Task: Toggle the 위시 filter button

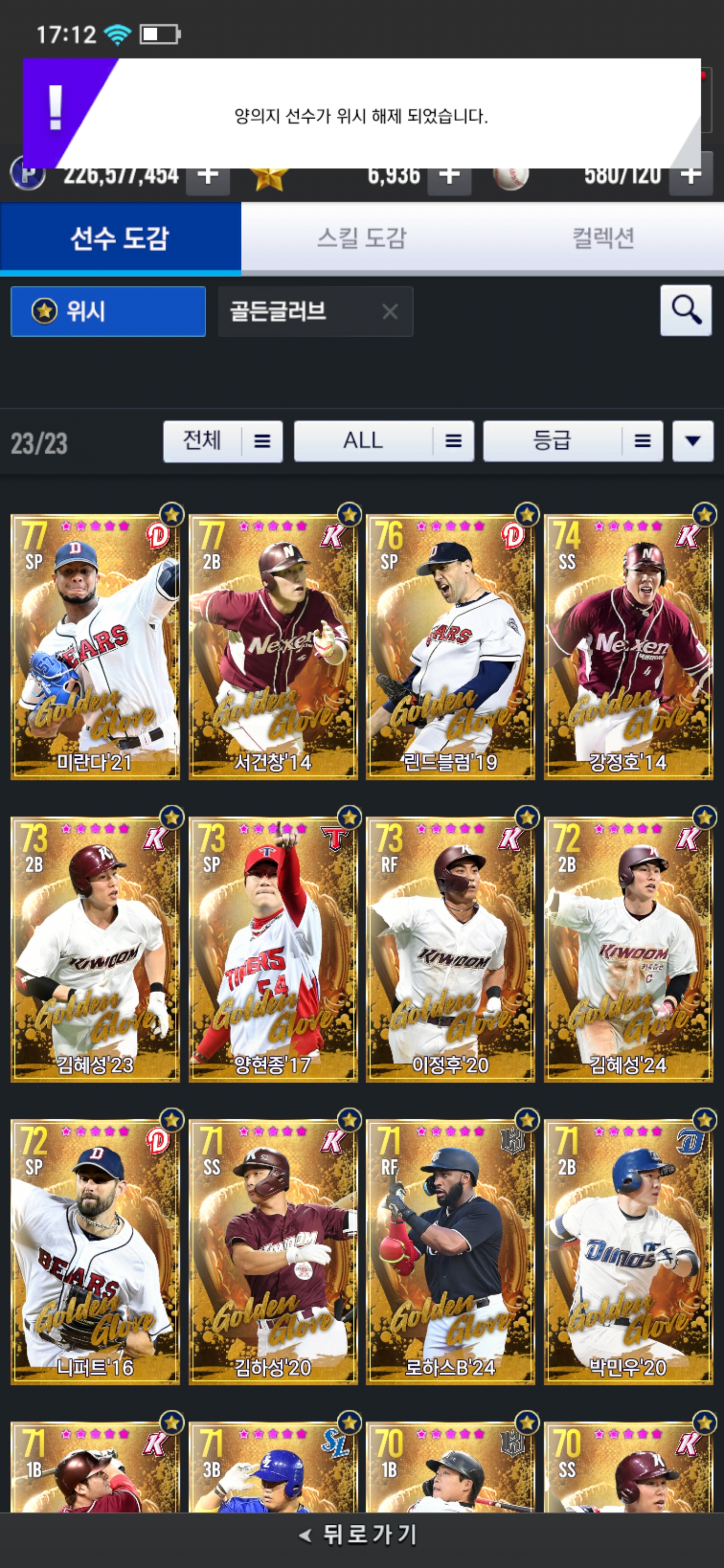Action: [109, 312]
